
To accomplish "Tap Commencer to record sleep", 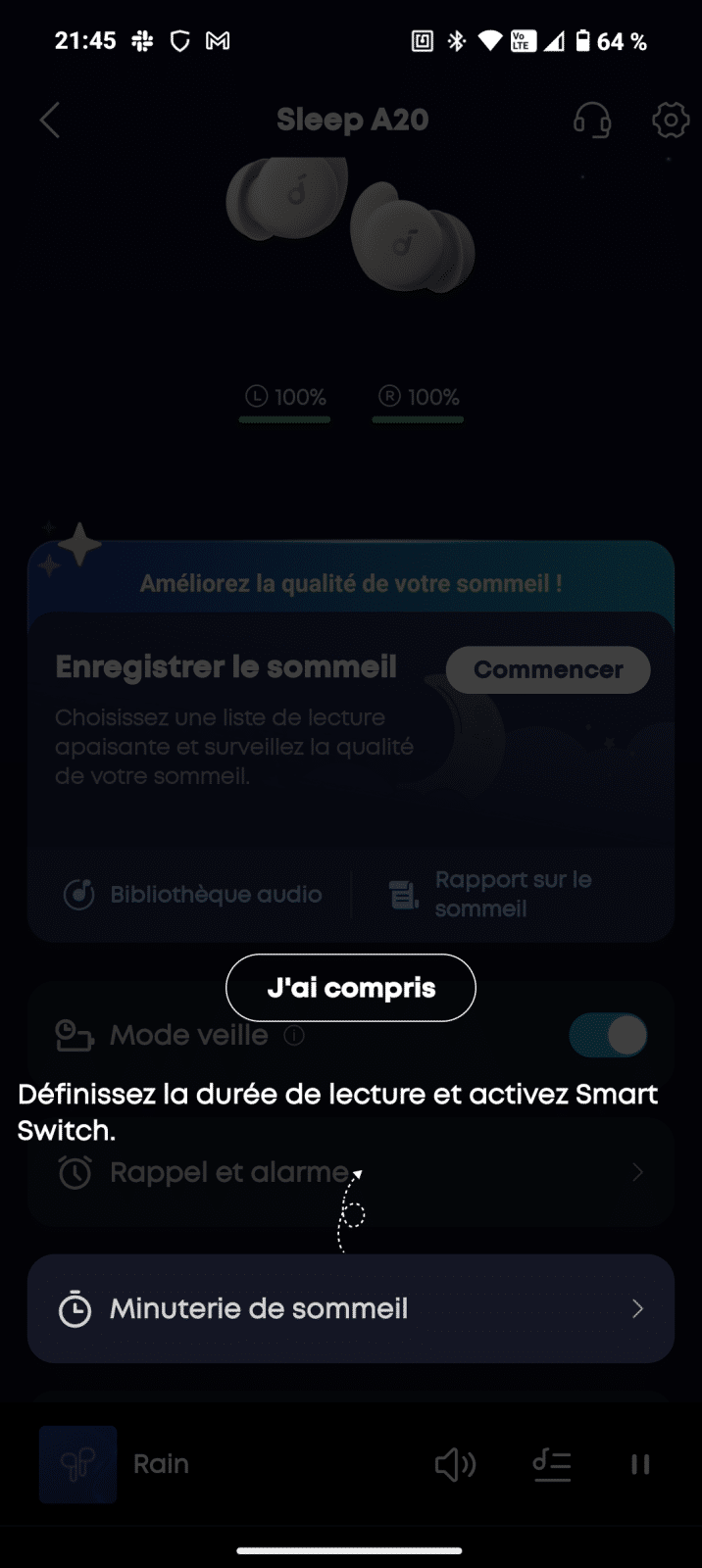I will click(x=548, y=670).
